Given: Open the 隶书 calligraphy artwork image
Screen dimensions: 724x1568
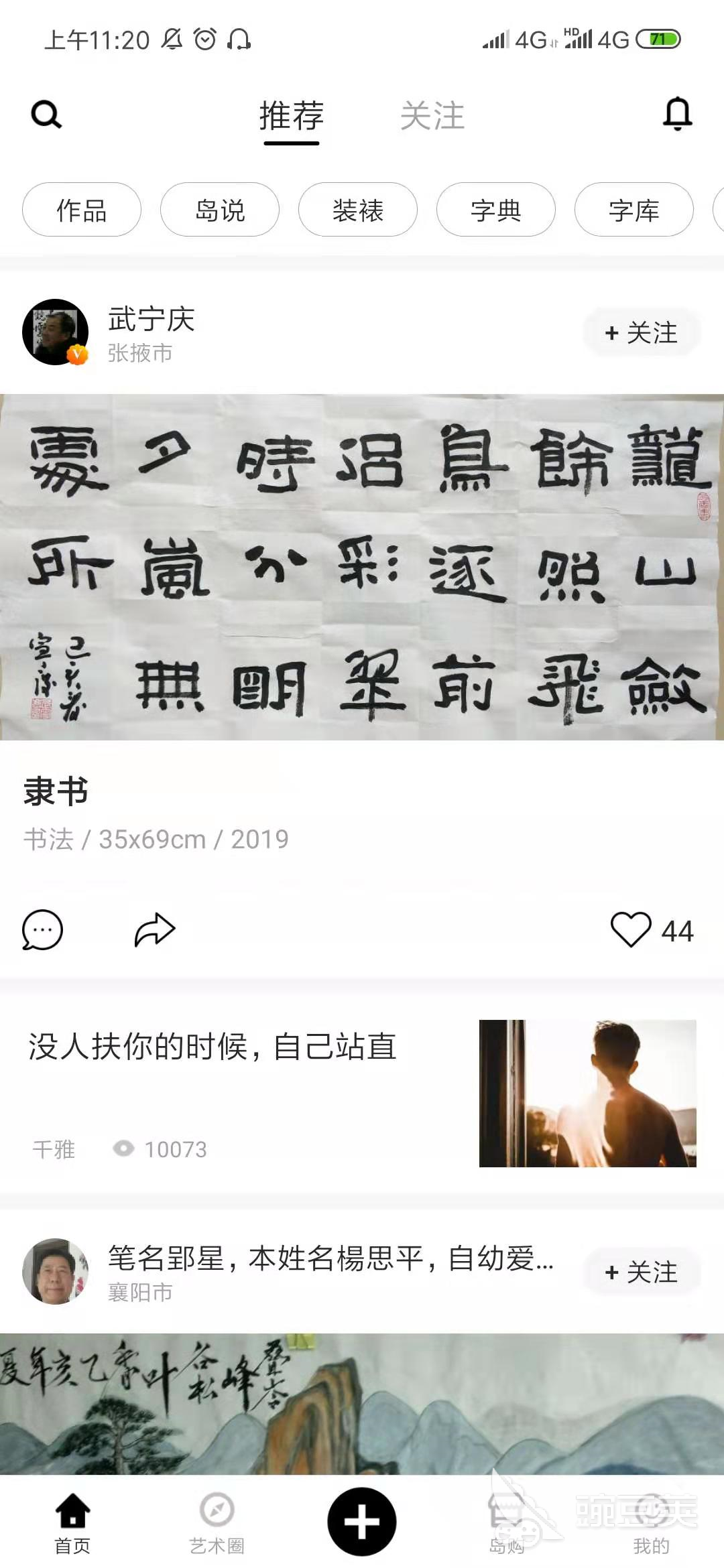Looking at the screenshot, I should click(362, 567).
